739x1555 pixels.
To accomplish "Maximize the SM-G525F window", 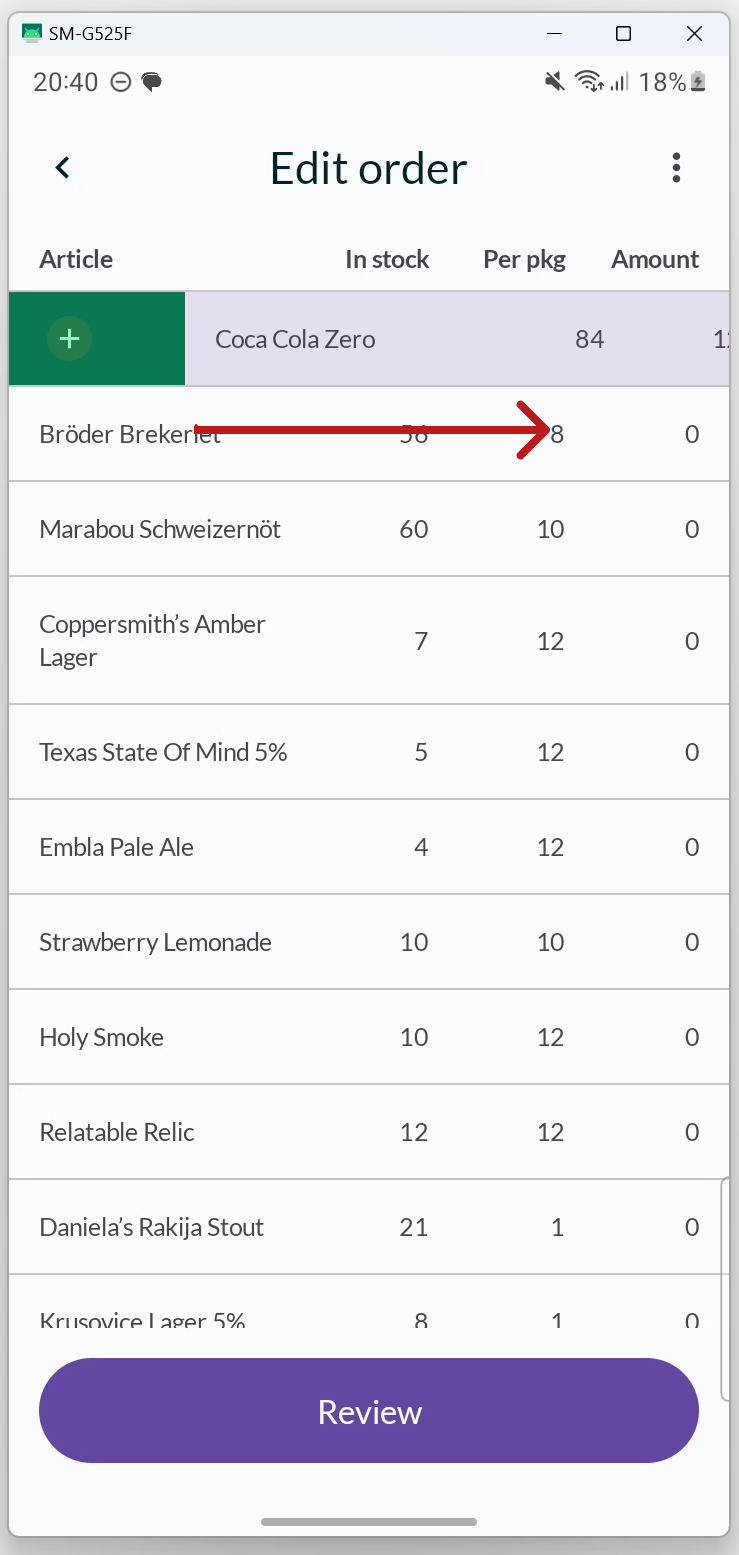I will click(623, 34).
